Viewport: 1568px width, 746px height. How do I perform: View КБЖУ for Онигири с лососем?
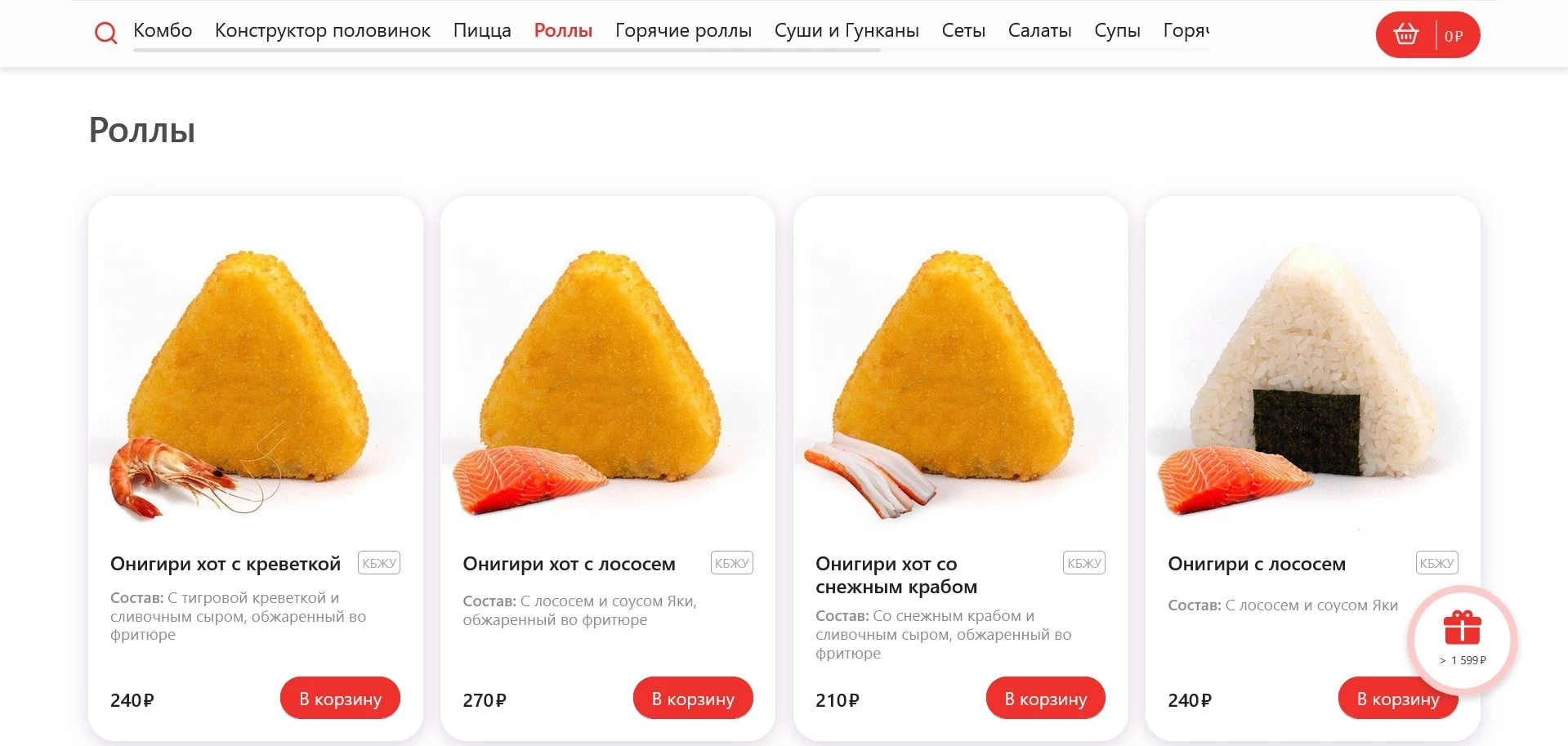click(1436, 563)
